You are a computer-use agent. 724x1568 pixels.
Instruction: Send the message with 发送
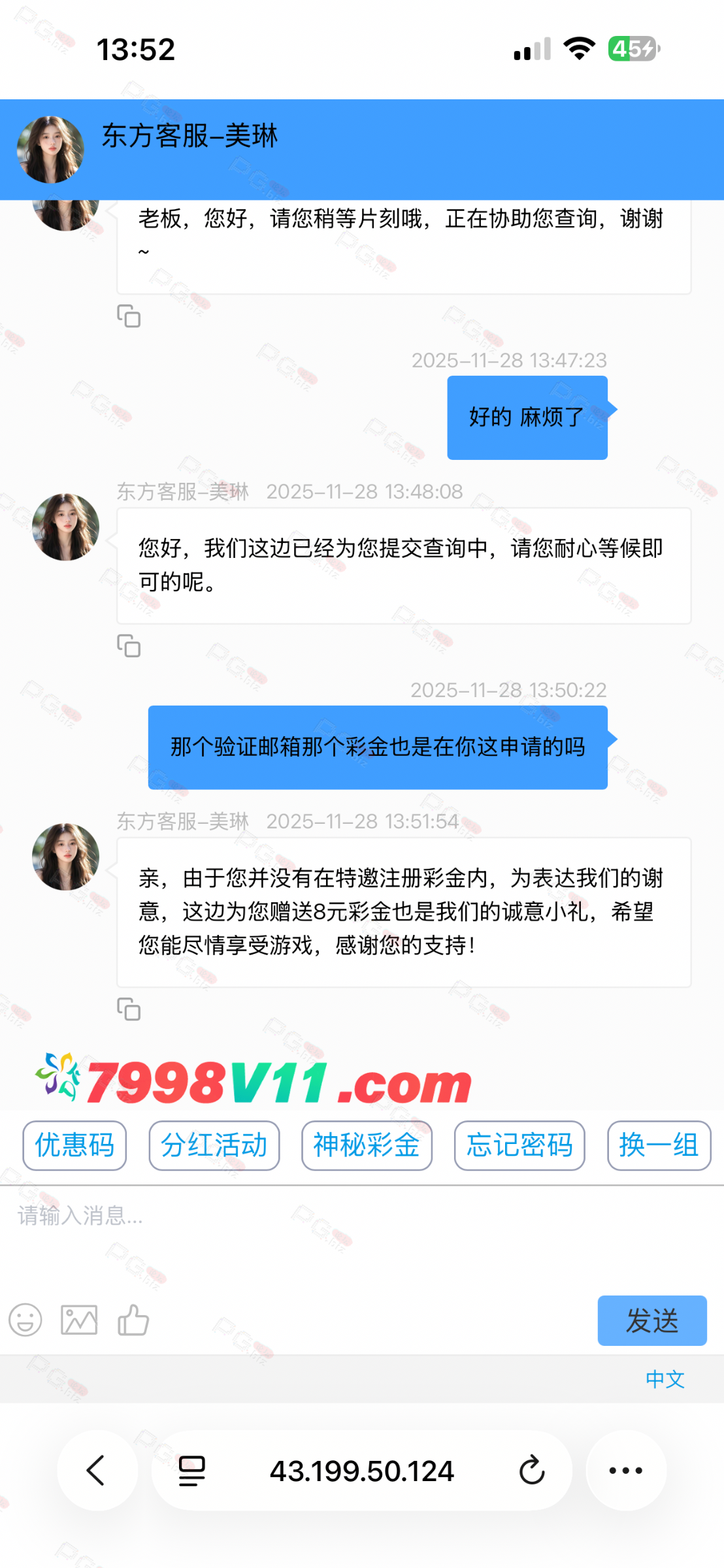(x=651, y=1320)
